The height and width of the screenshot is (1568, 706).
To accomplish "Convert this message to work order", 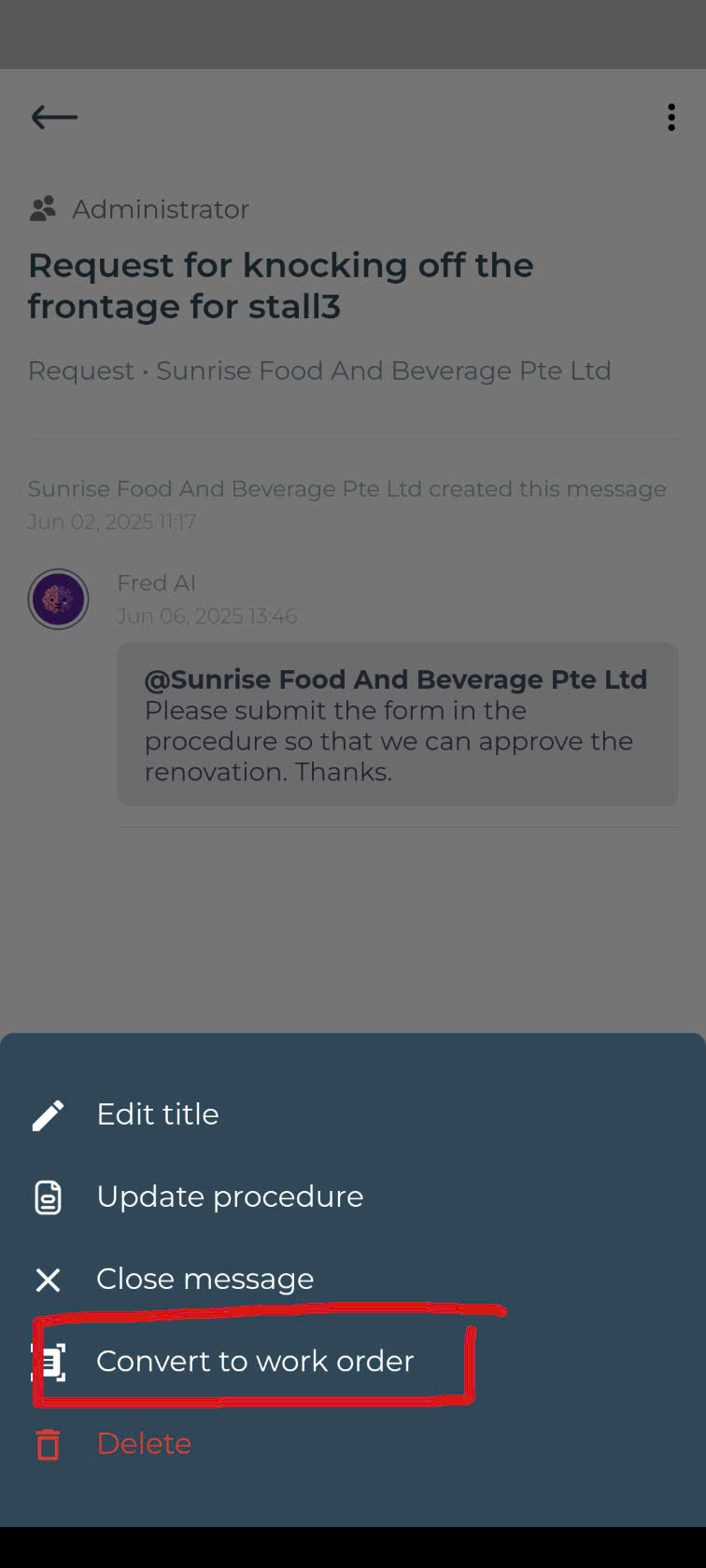I will tap(254, 1361).
